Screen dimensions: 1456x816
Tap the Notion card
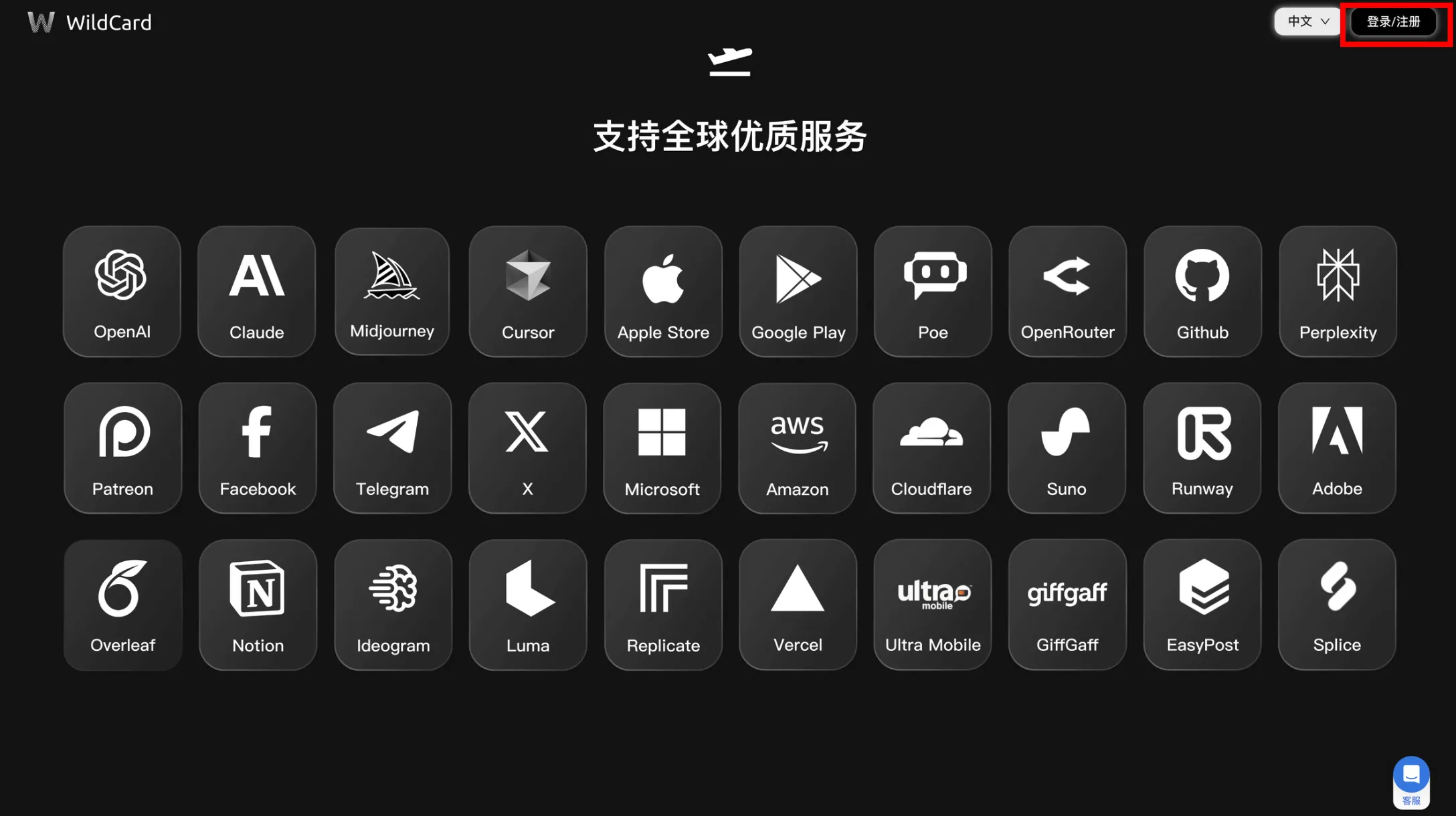258,605
